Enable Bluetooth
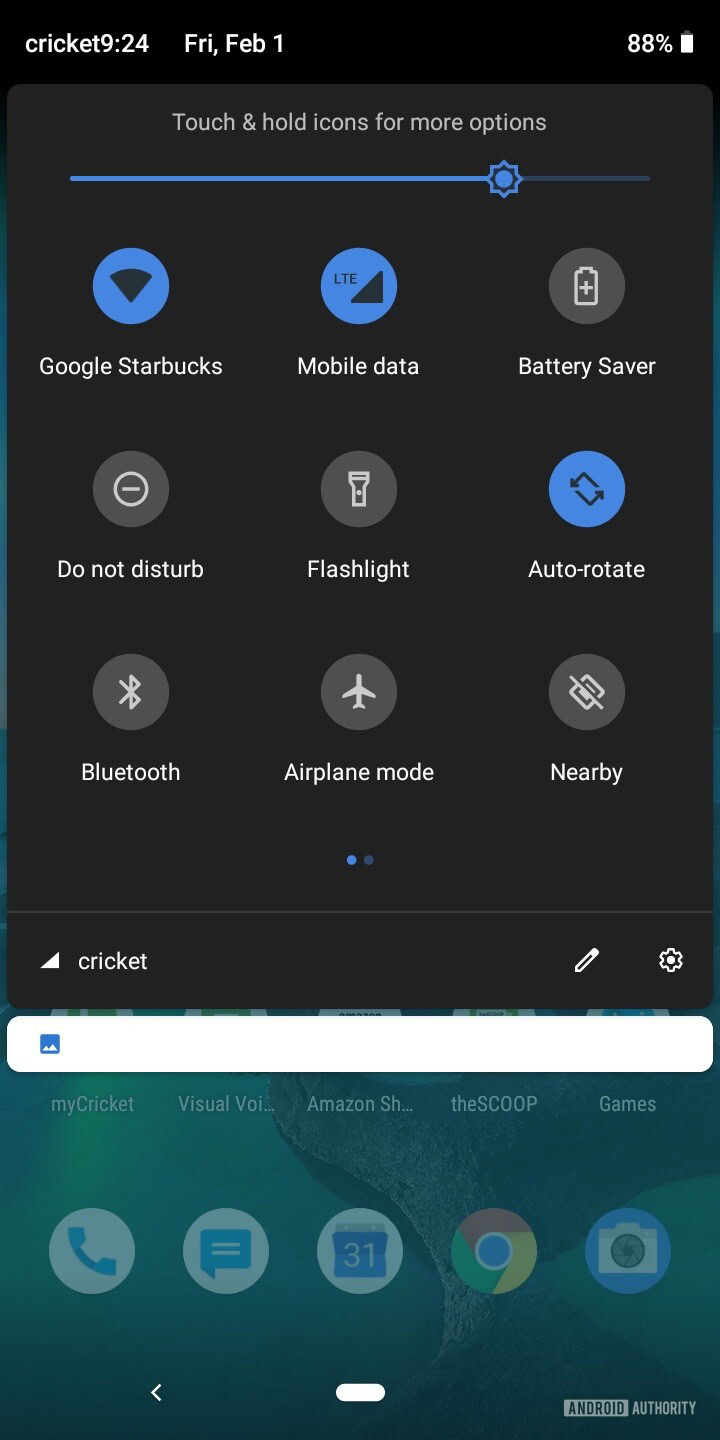 pos(131,692)
